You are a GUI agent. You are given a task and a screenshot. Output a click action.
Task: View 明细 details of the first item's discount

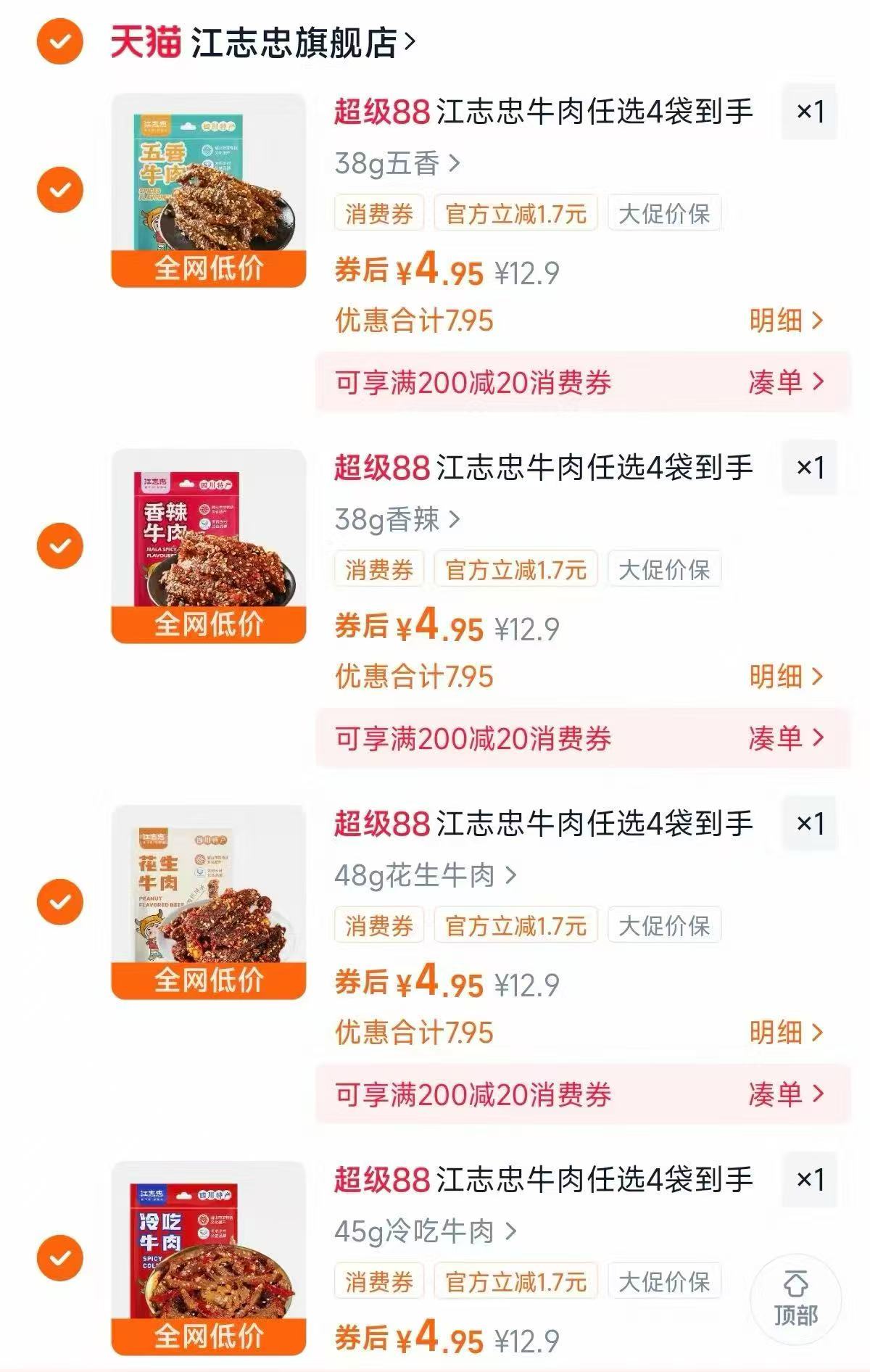tap(778, 318)
